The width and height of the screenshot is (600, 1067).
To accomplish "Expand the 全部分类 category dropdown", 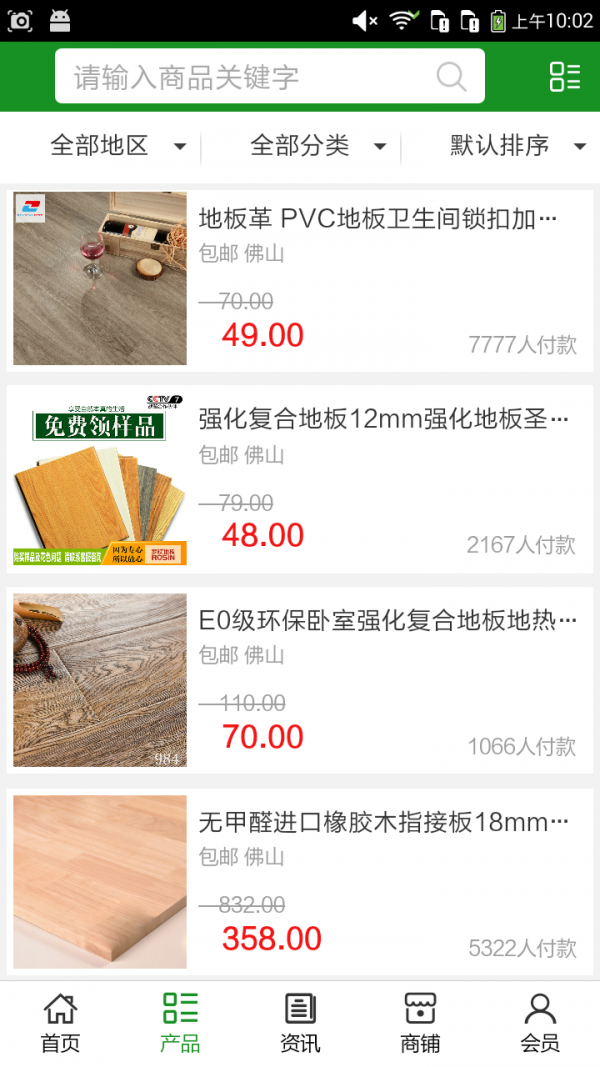I will tap(317, 146).
